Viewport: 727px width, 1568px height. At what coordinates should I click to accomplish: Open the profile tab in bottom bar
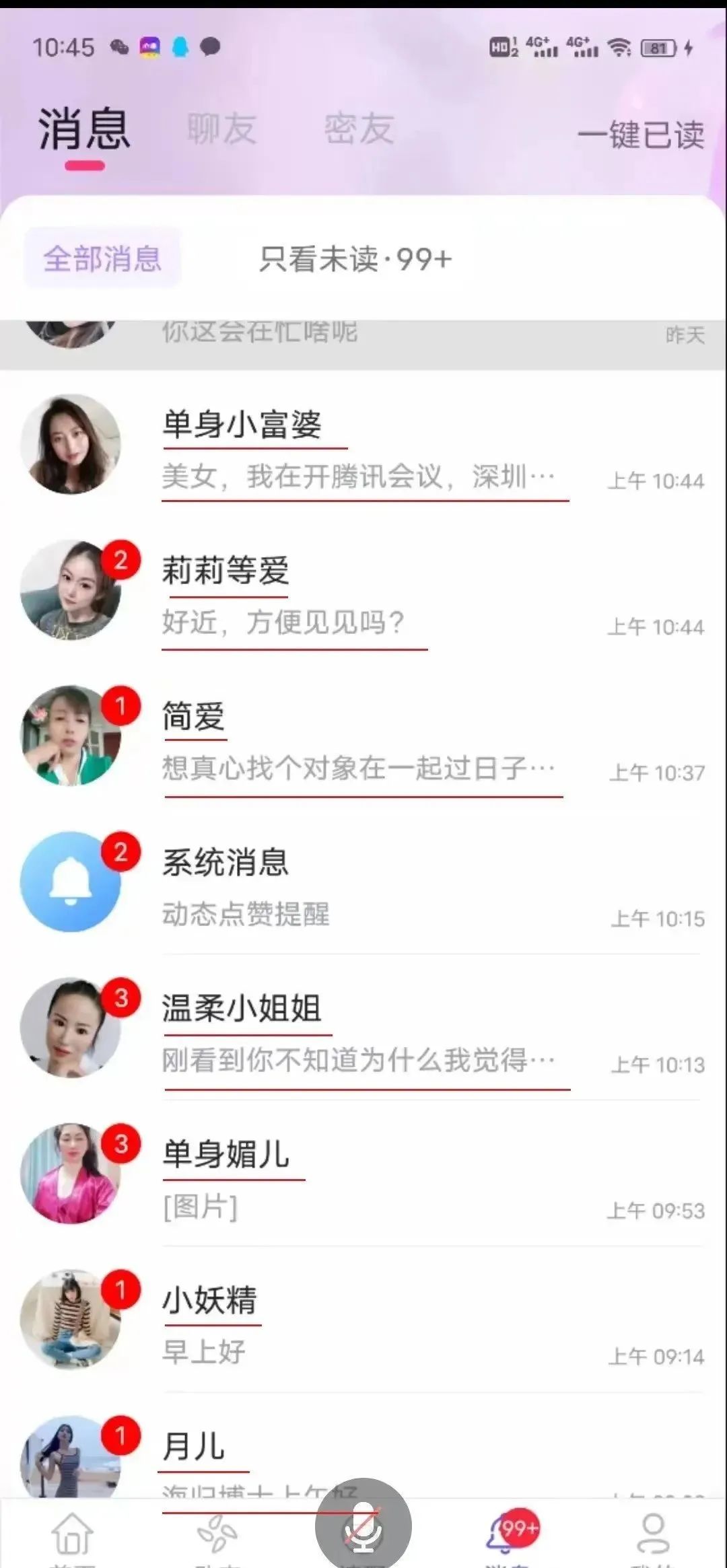coord(653,1537)
